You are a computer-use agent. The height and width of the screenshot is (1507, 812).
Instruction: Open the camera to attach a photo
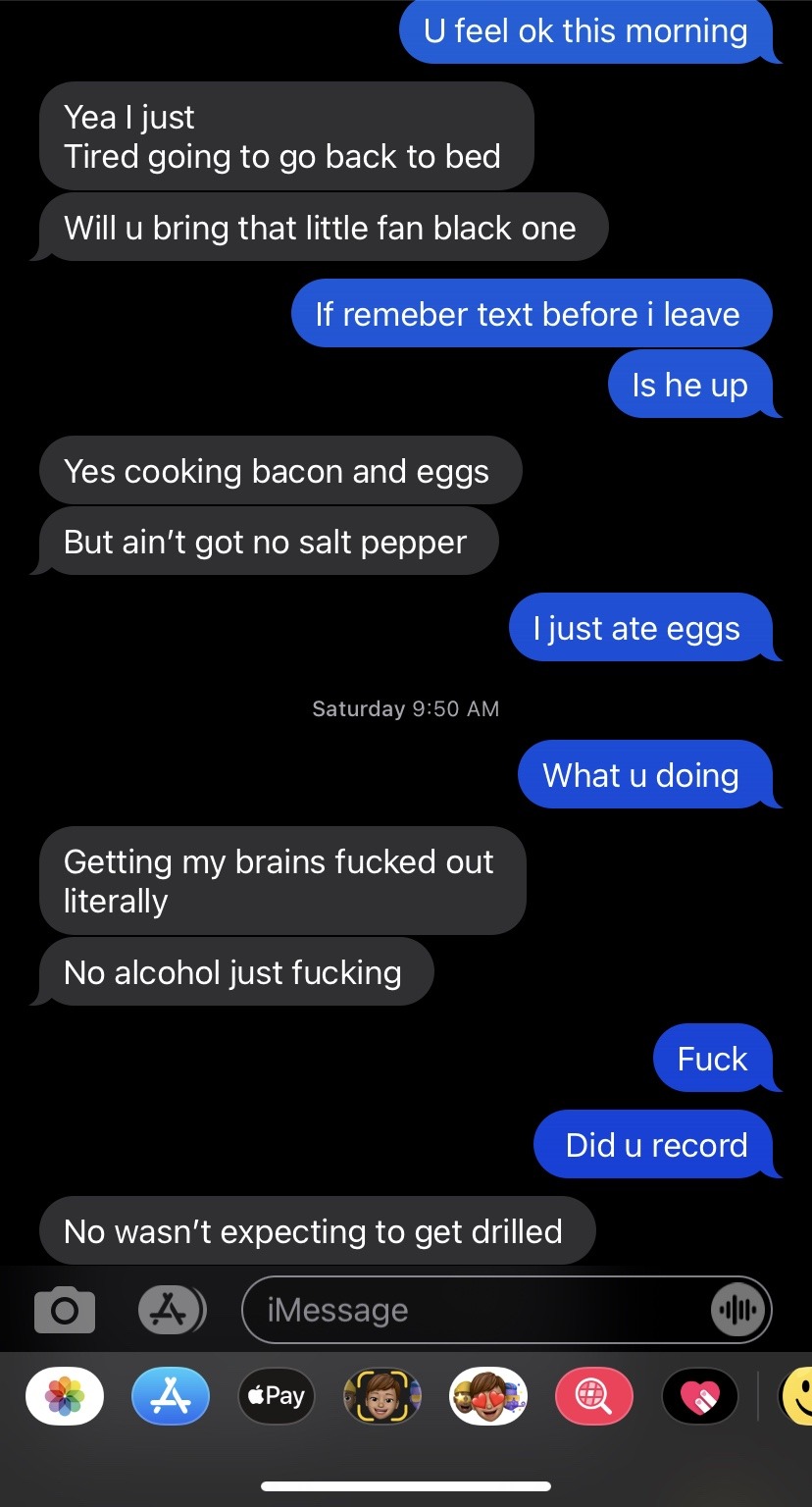tap(65, 1310)
